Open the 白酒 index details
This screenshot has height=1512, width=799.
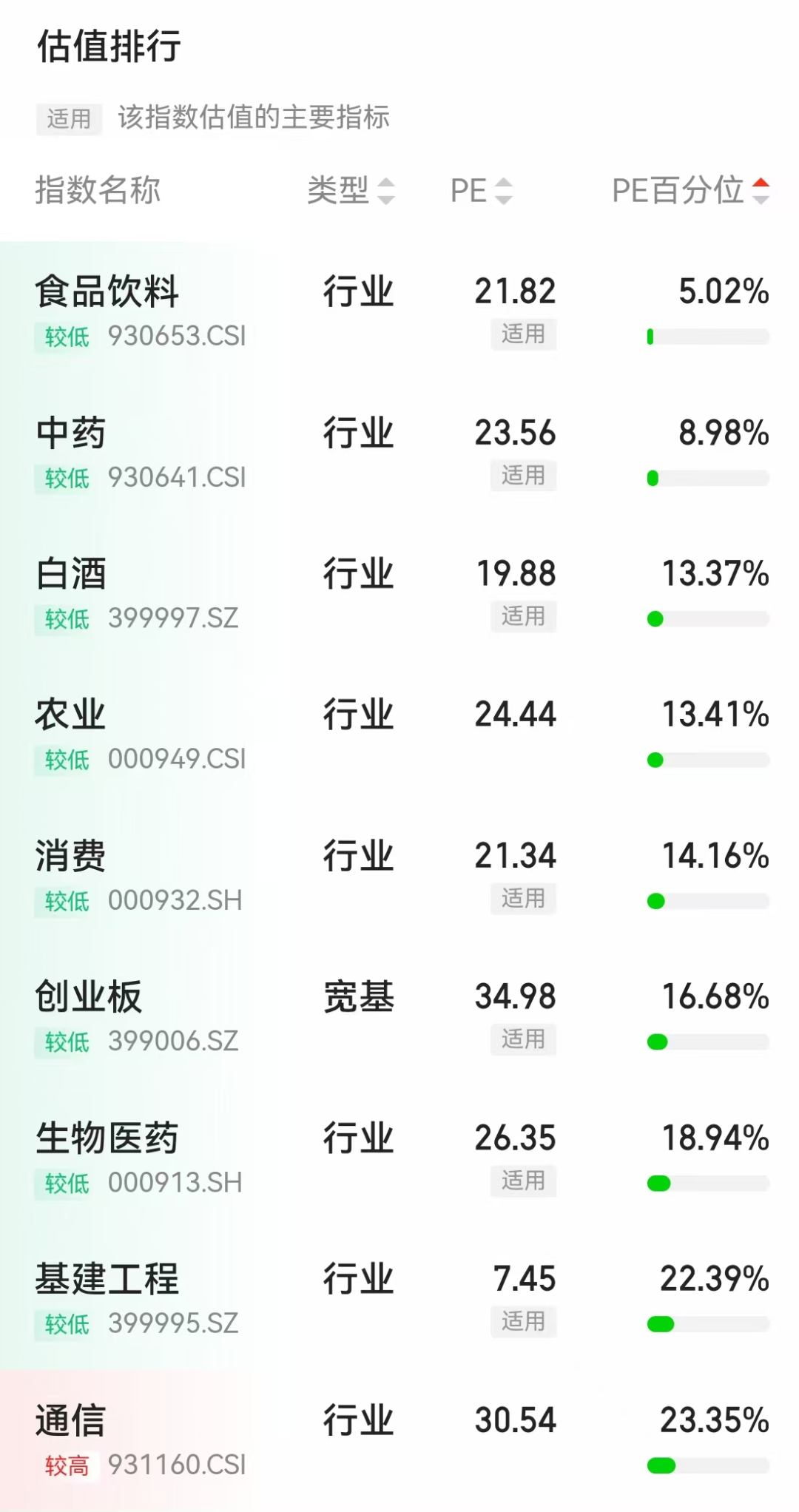click(x=399, y=595)
